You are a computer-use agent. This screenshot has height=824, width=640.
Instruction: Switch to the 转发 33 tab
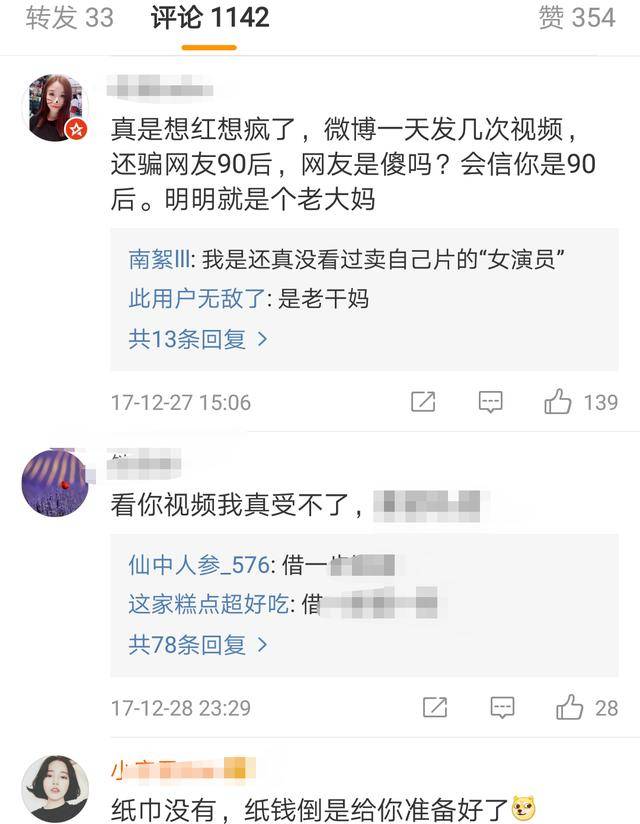click(x=70, y=18)
